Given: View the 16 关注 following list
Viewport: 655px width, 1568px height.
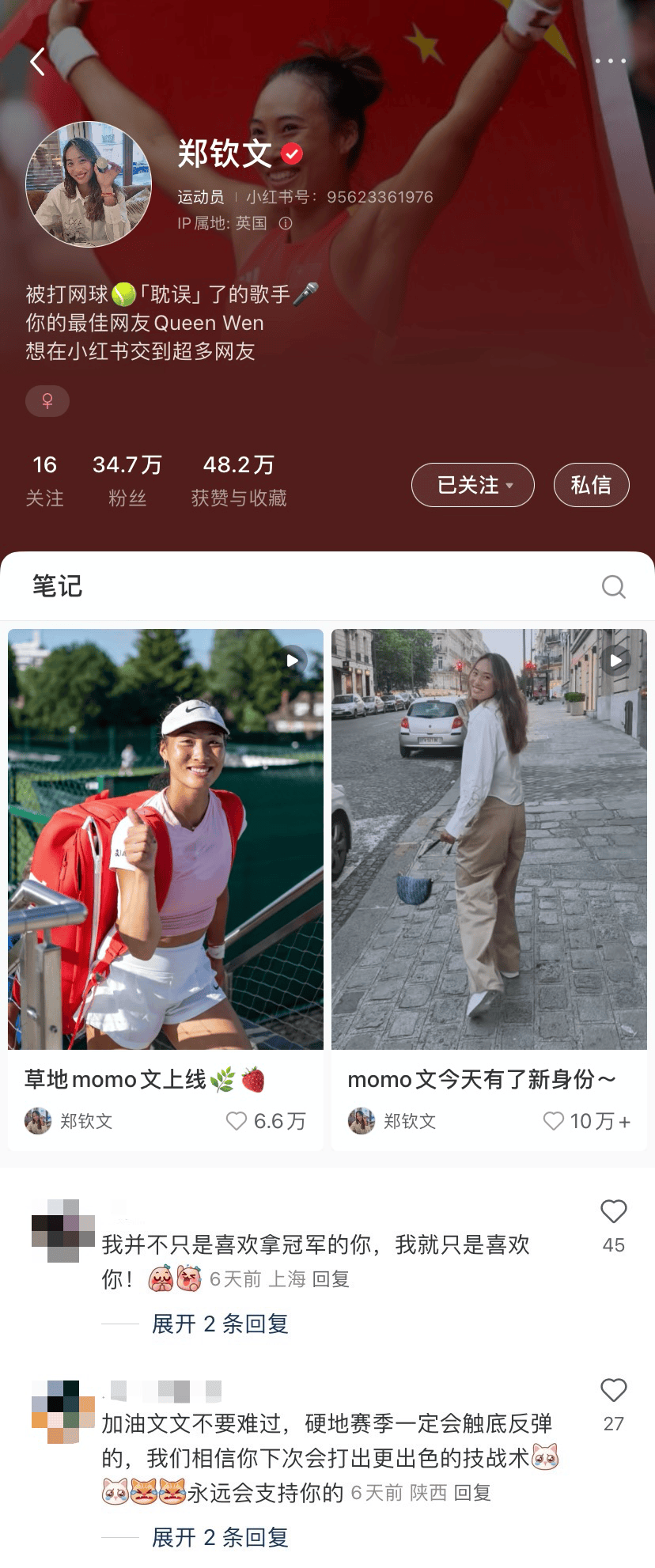Looking at the screenshot, I should [44, 480].
